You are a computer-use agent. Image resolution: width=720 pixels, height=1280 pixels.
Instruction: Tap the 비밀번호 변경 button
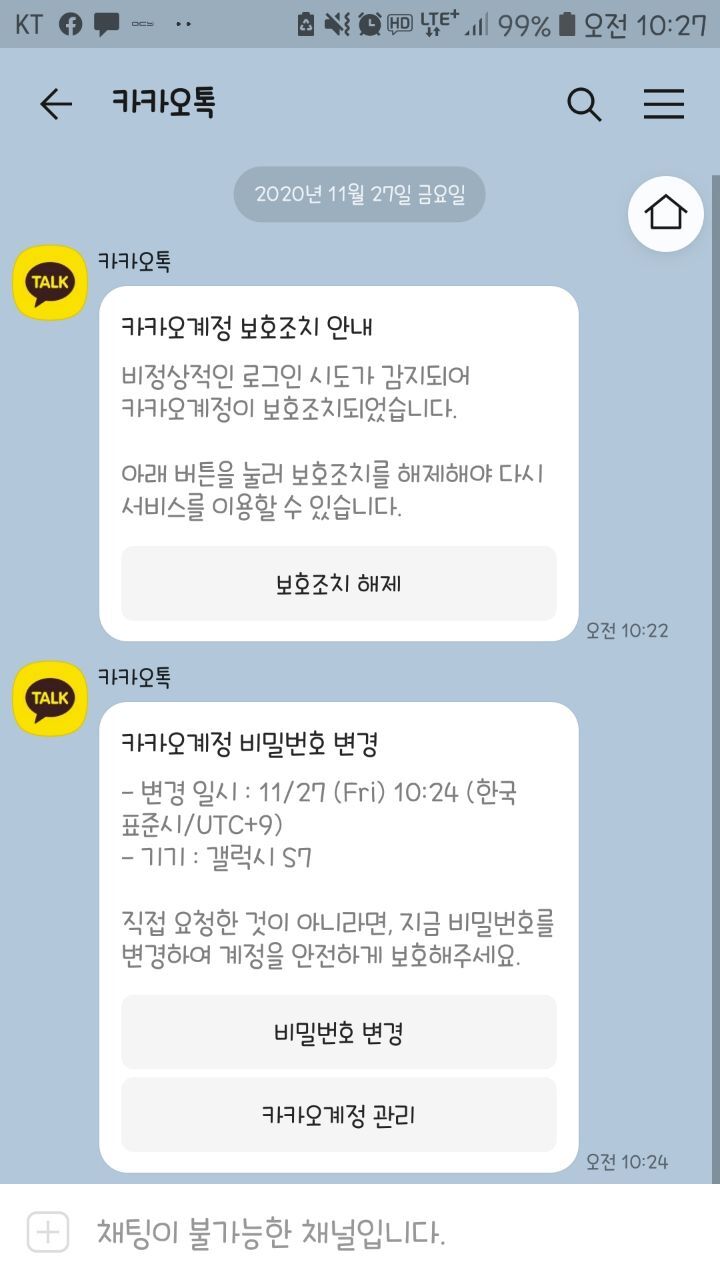pyautogui.click(x=338, y=1032)
